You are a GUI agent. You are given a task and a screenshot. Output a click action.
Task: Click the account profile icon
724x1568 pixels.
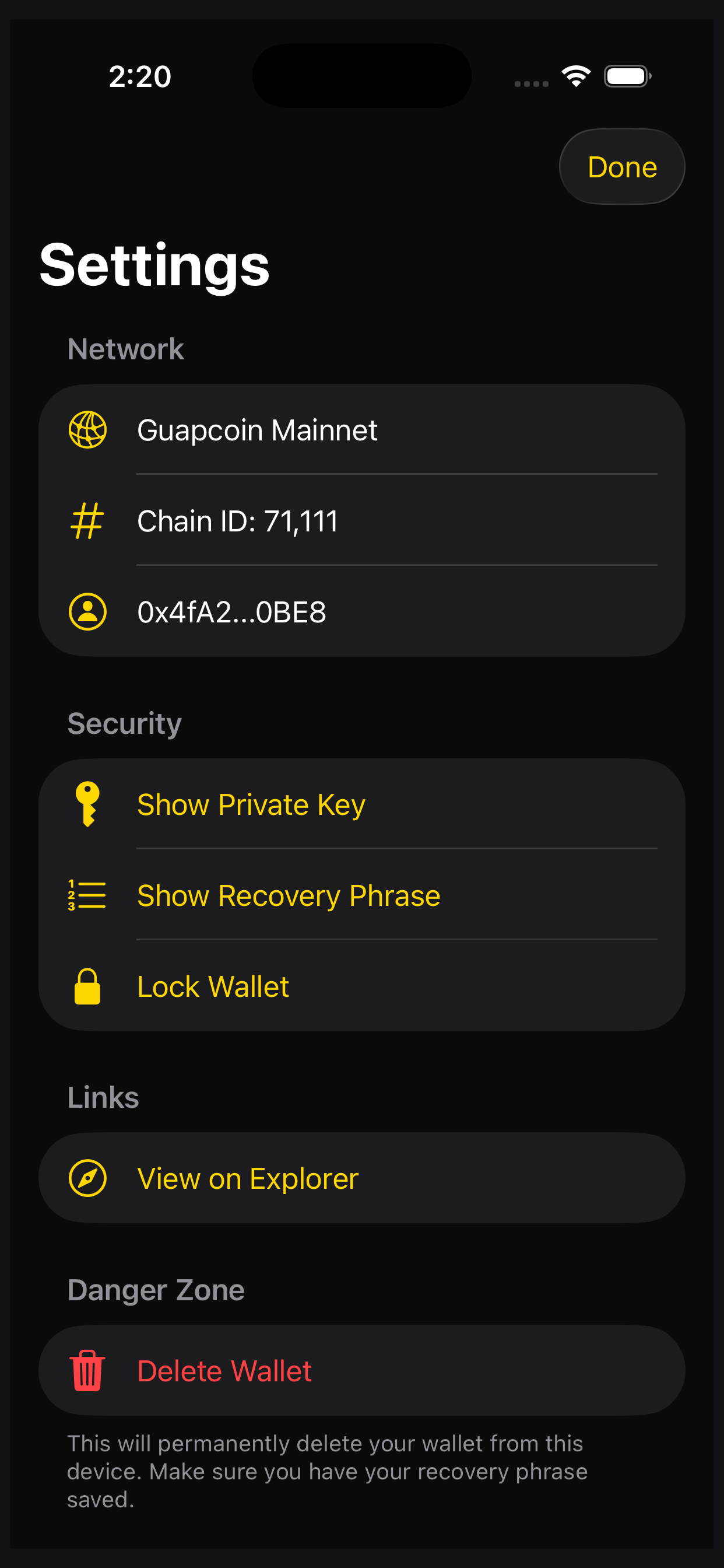pos(88,612)
